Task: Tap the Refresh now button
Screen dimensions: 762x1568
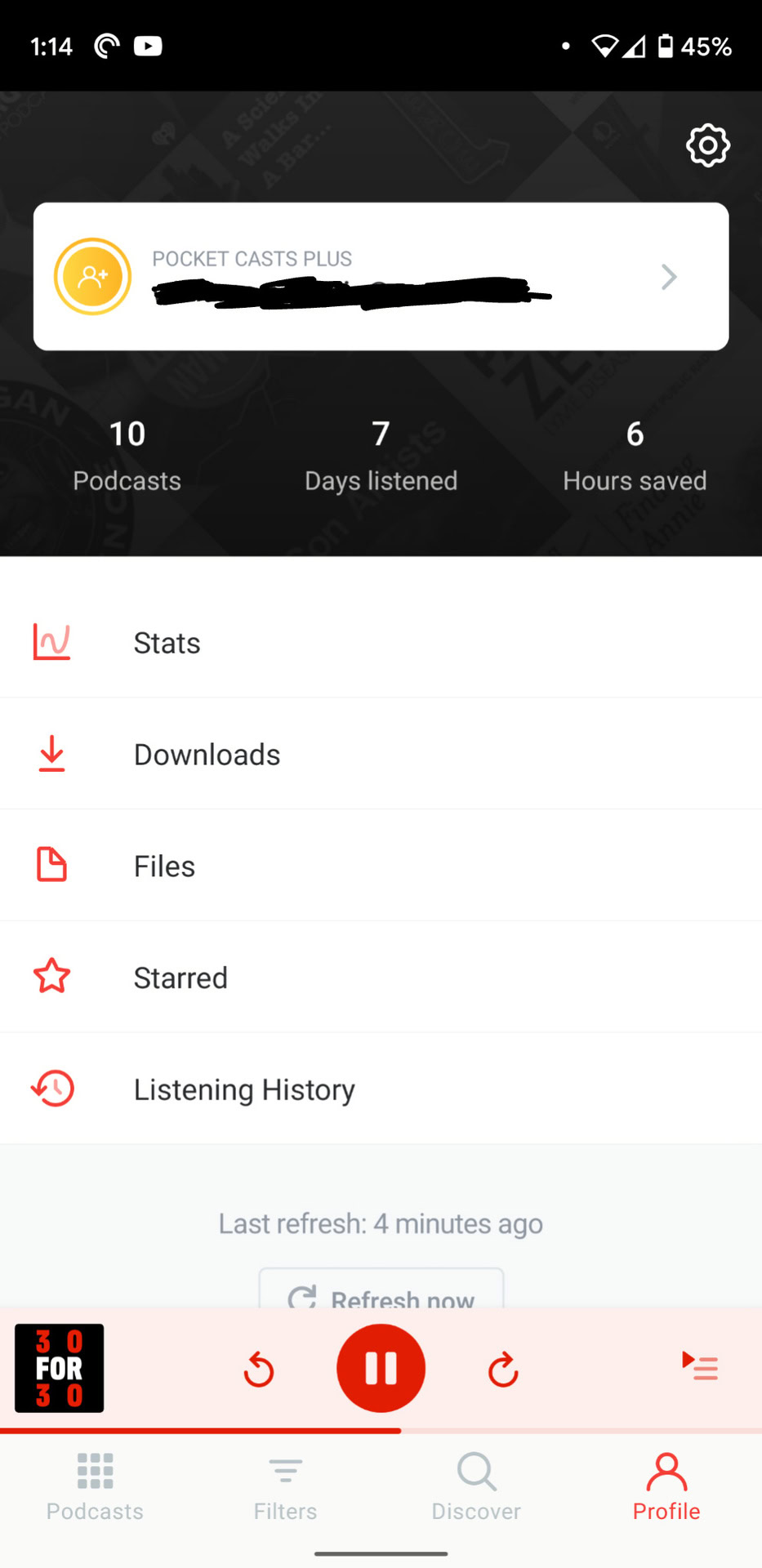Action: coord(381,1291)
